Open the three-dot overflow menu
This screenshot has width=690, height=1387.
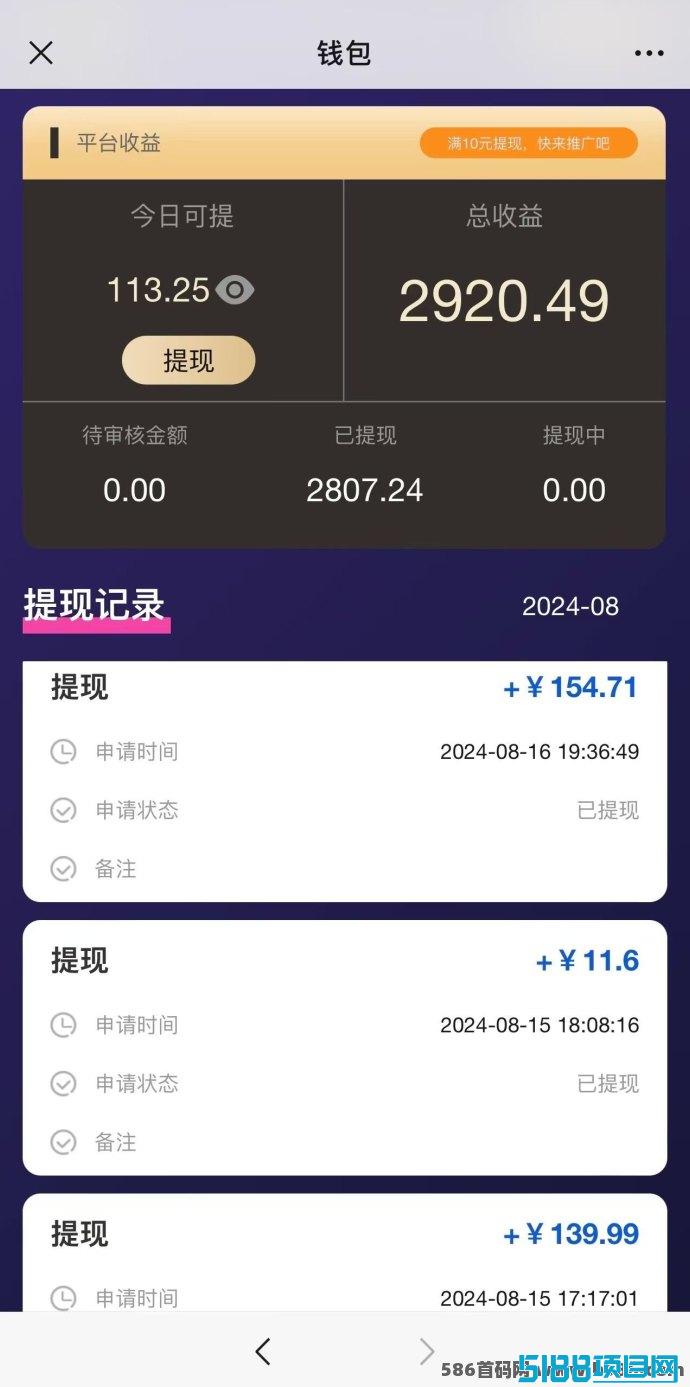click(x=649, y=54)
